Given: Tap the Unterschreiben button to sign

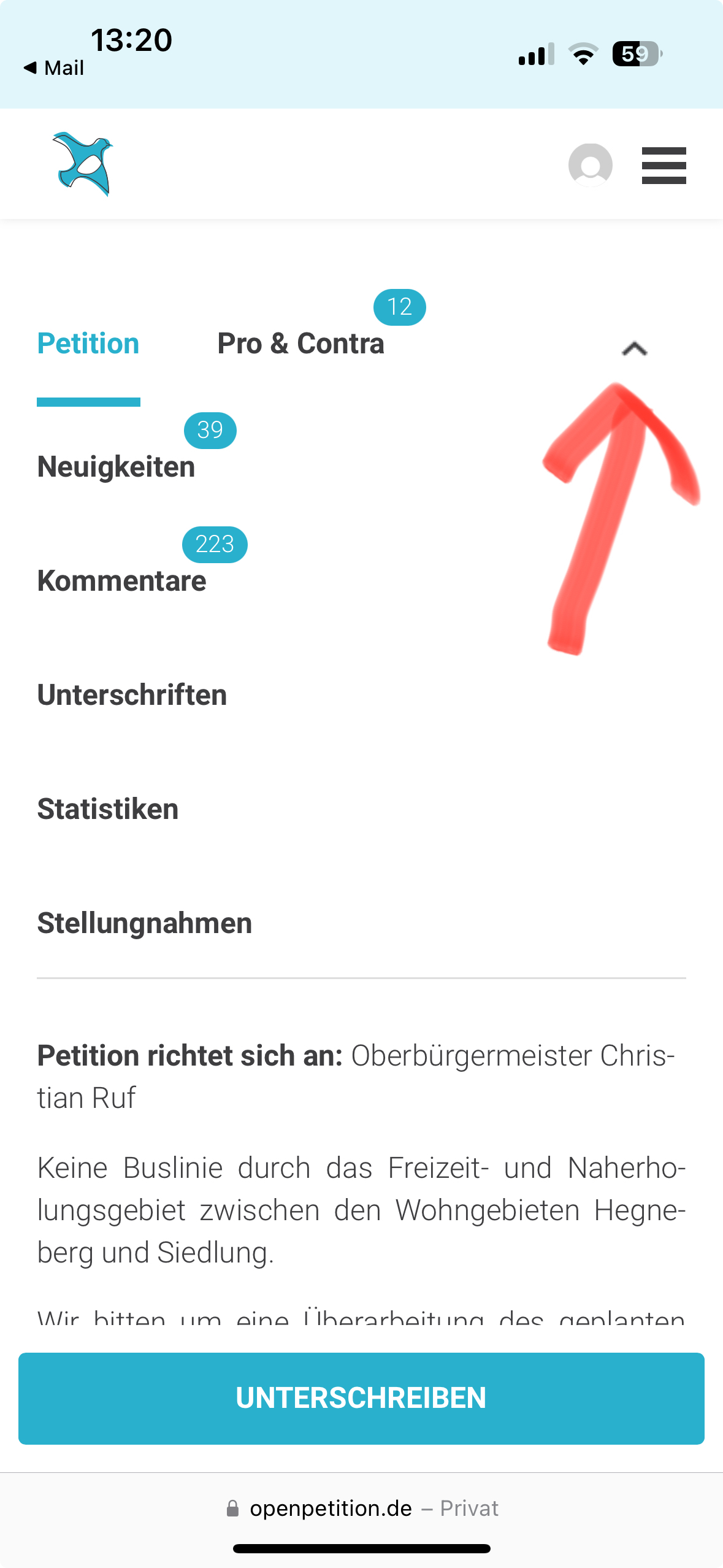Looking at the screenshot, I should coord(361,1398).
